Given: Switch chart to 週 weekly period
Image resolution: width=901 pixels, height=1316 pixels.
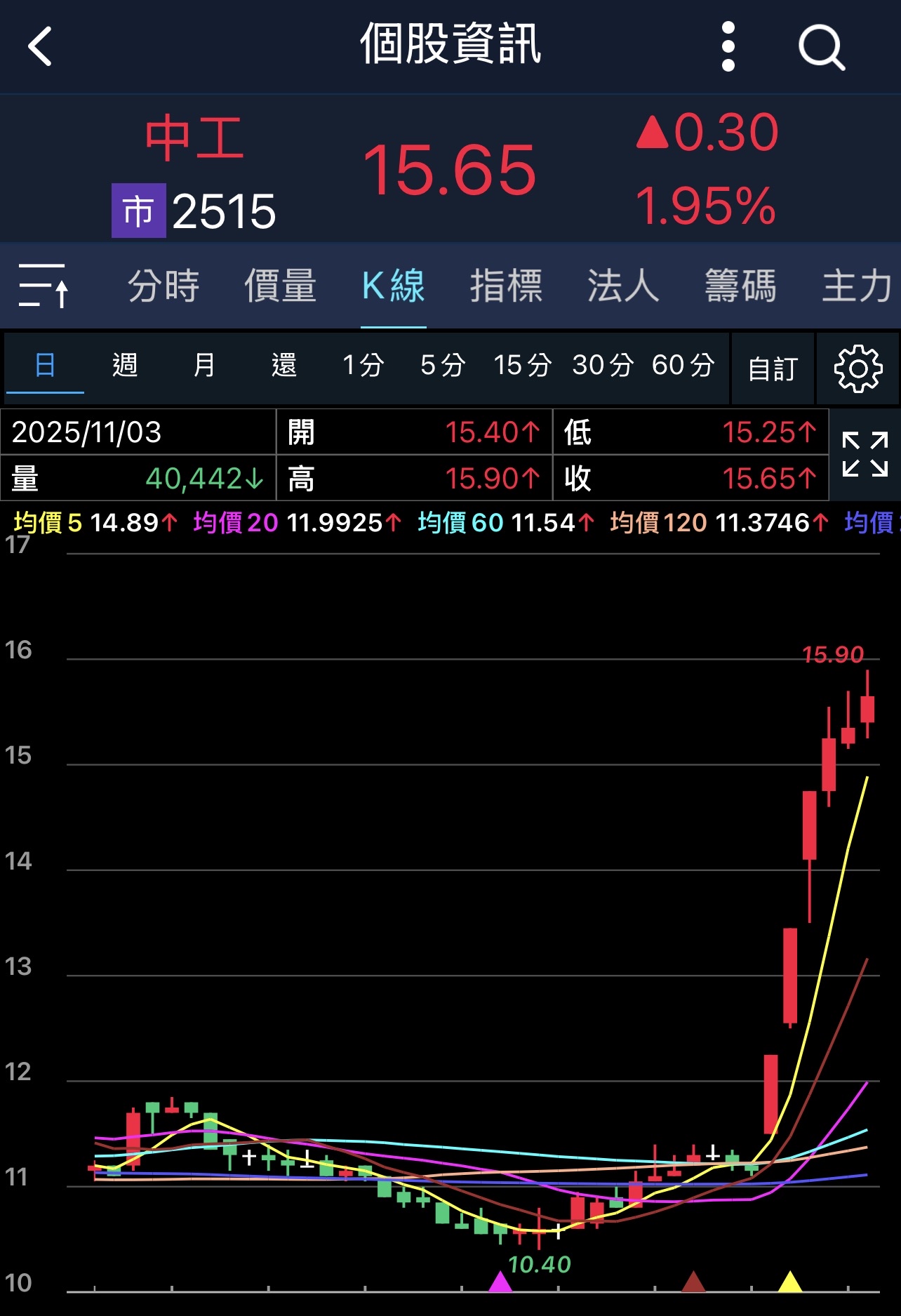Looking at the screenshot, I should (125, 366).
